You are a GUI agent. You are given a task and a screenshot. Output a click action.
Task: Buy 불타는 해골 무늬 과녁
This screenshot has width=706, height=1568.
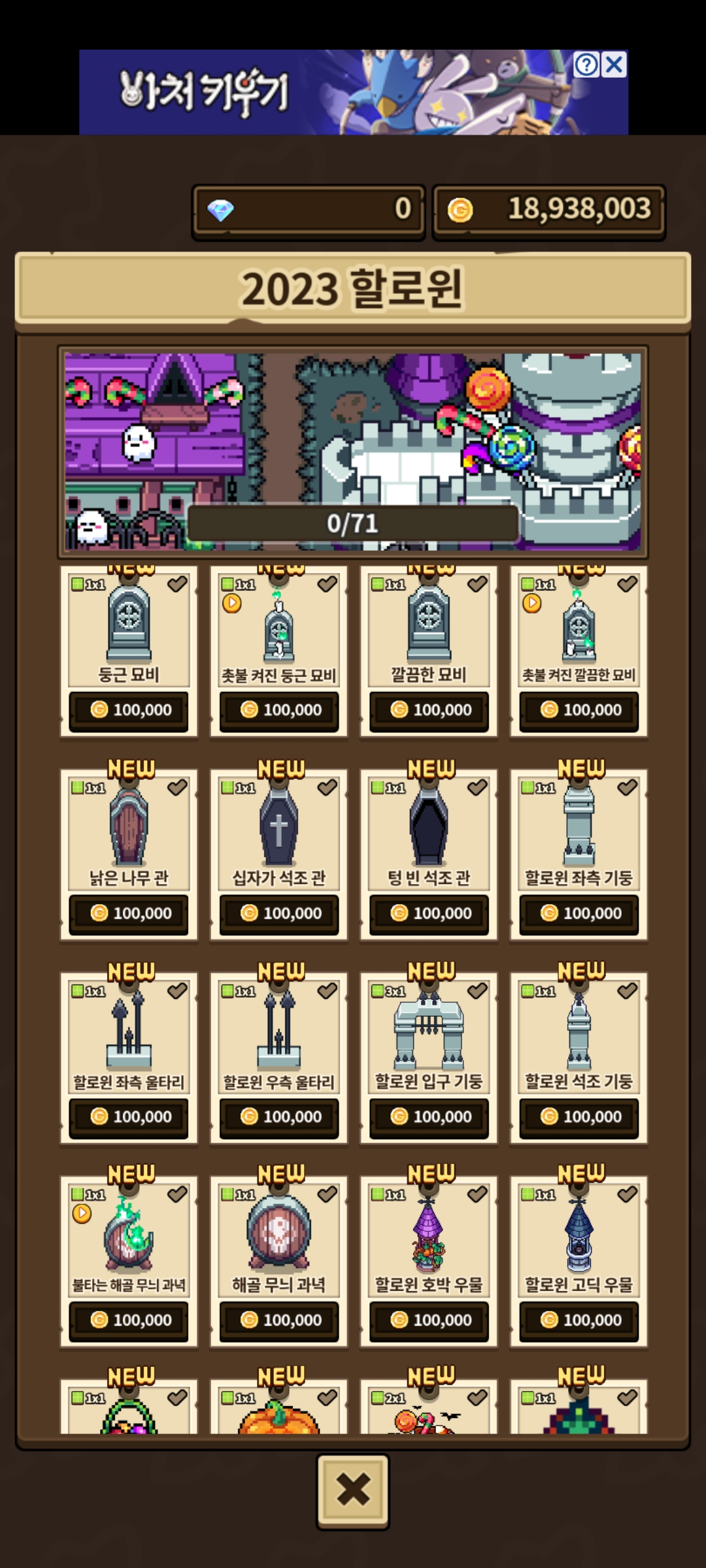point(129,1320)
